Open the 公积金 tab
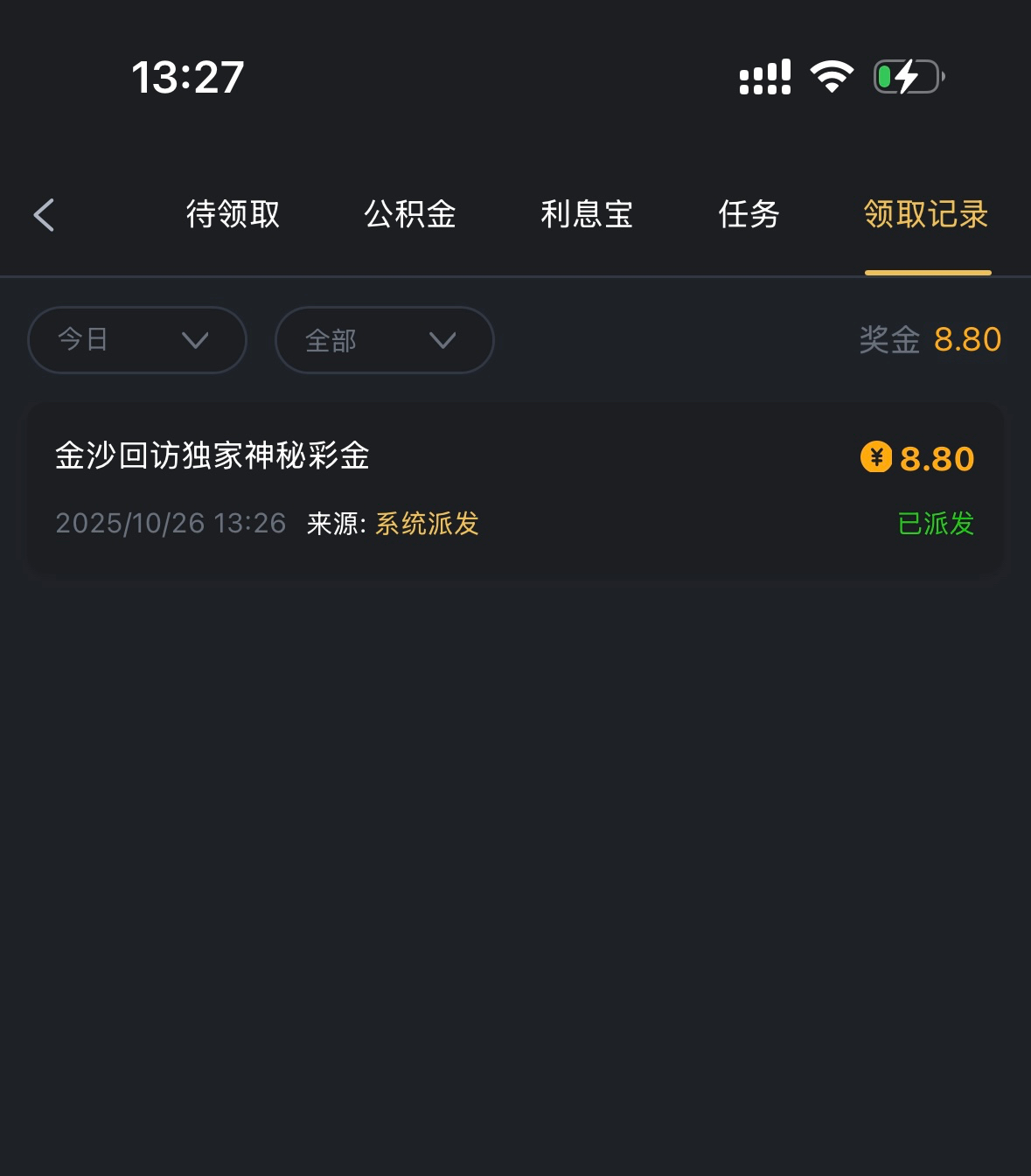 pyautogui.click(x=410, y=215)
